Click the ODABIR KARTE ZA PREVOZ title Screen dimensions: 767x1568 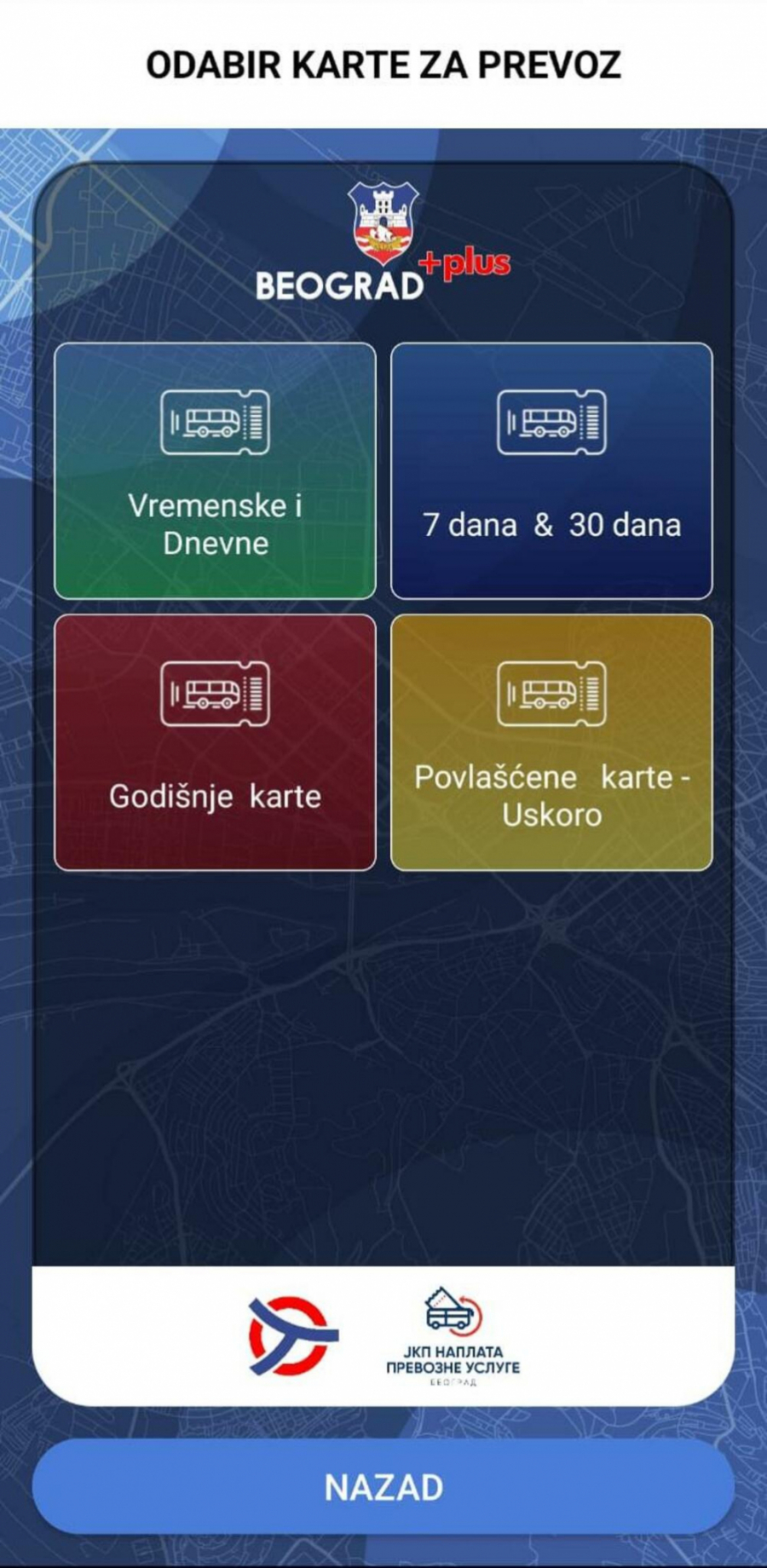click(x=383, y=62)
